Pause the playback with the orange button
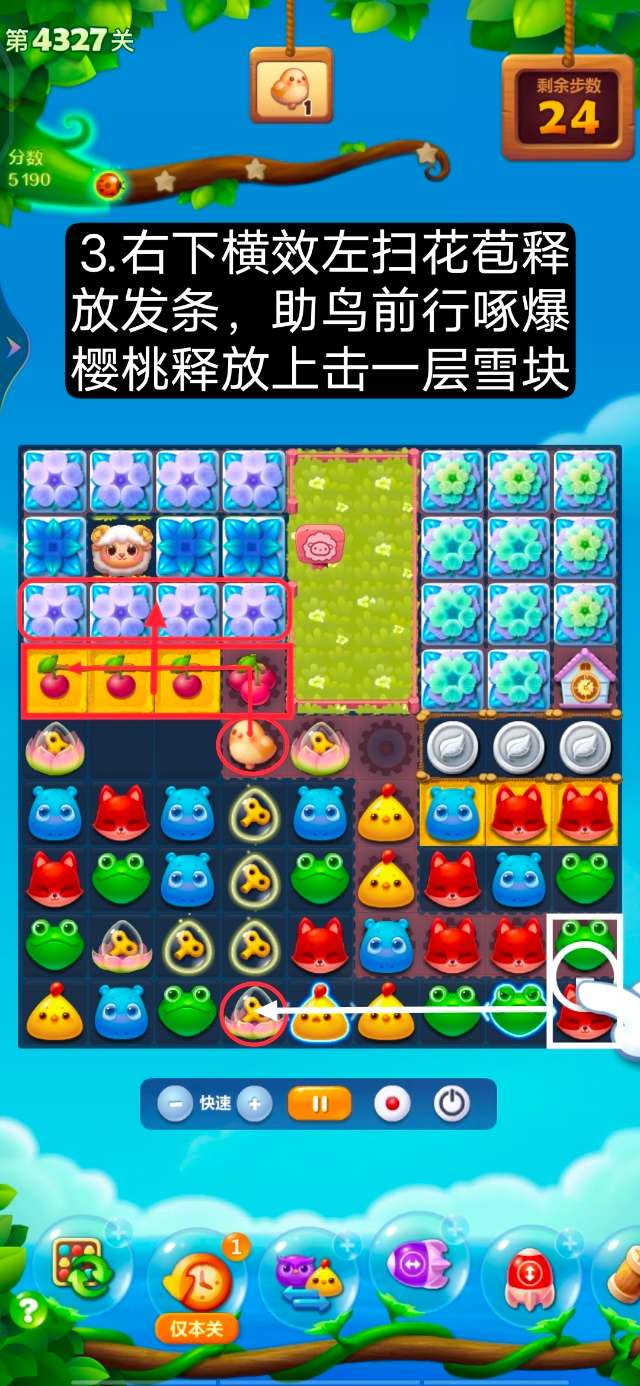 [x=320, y=1104]
